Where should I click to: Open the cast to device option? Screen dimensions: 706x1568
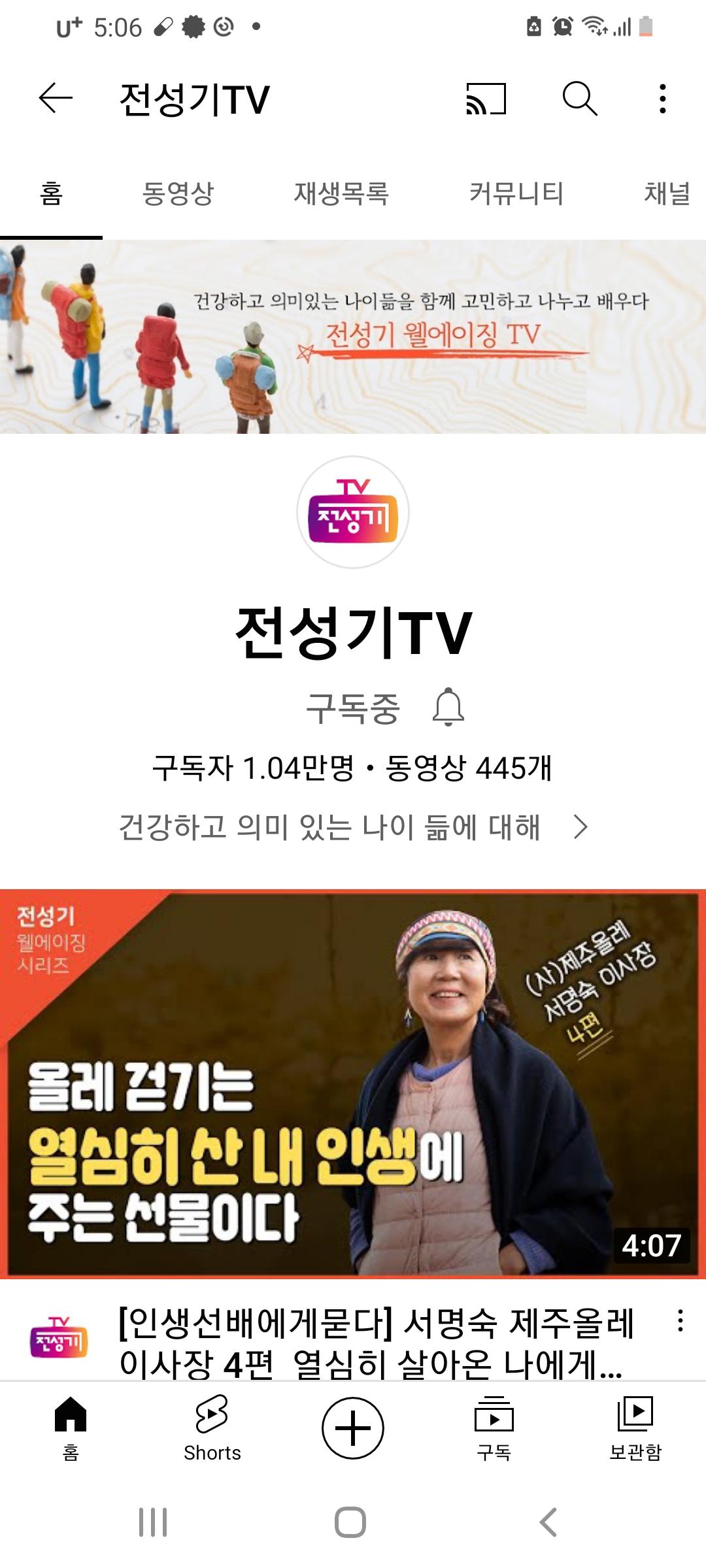[486, 99]
